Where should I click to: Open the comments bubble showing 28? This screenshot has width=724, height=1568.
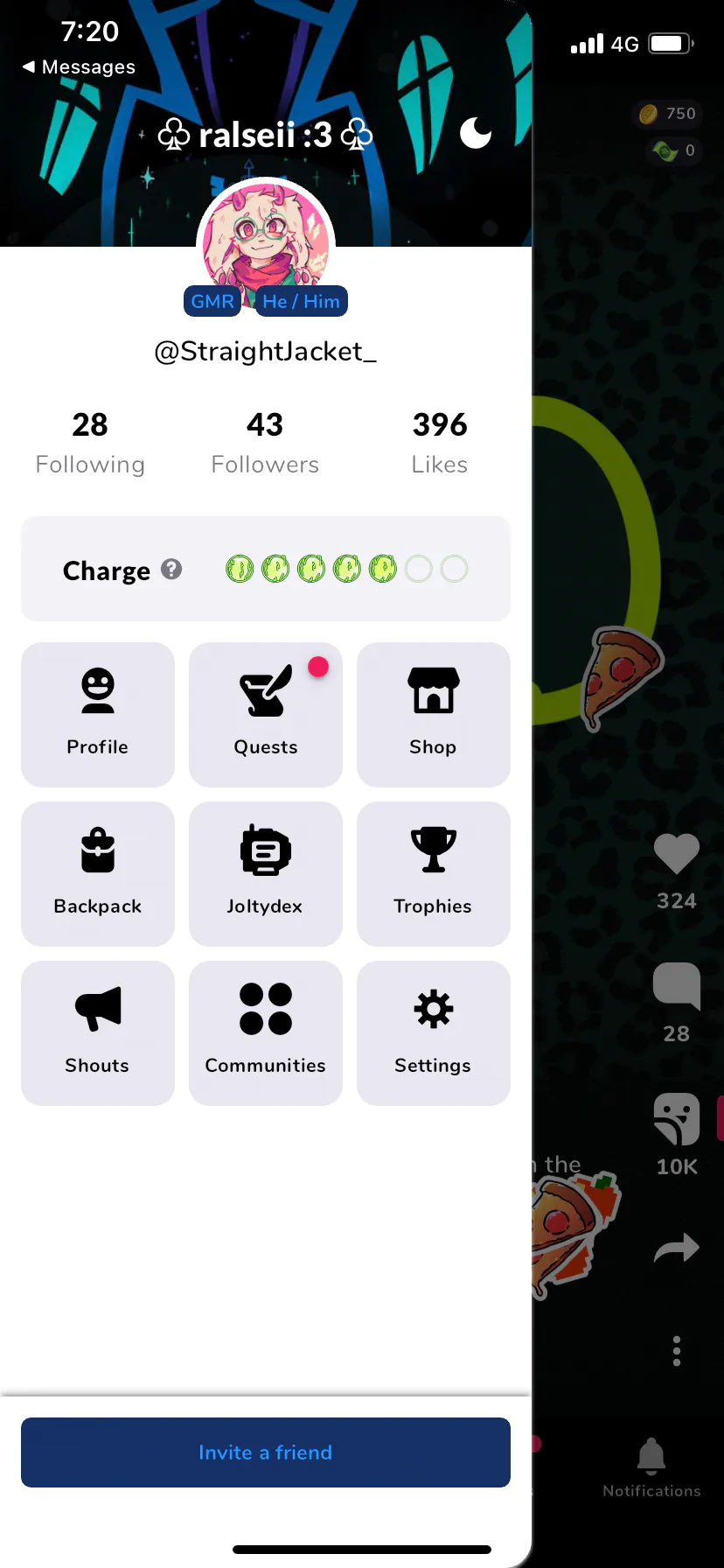pyautogui.click(x=677, y=986)
